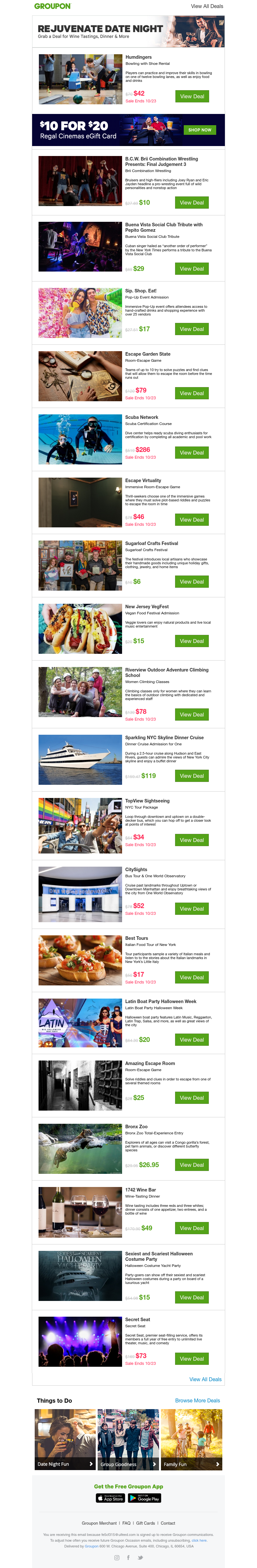Open Sparkling NYC Skyline Dinner Cruise deal
This screenshot has width=257, height=1568.
pos(191,776)
